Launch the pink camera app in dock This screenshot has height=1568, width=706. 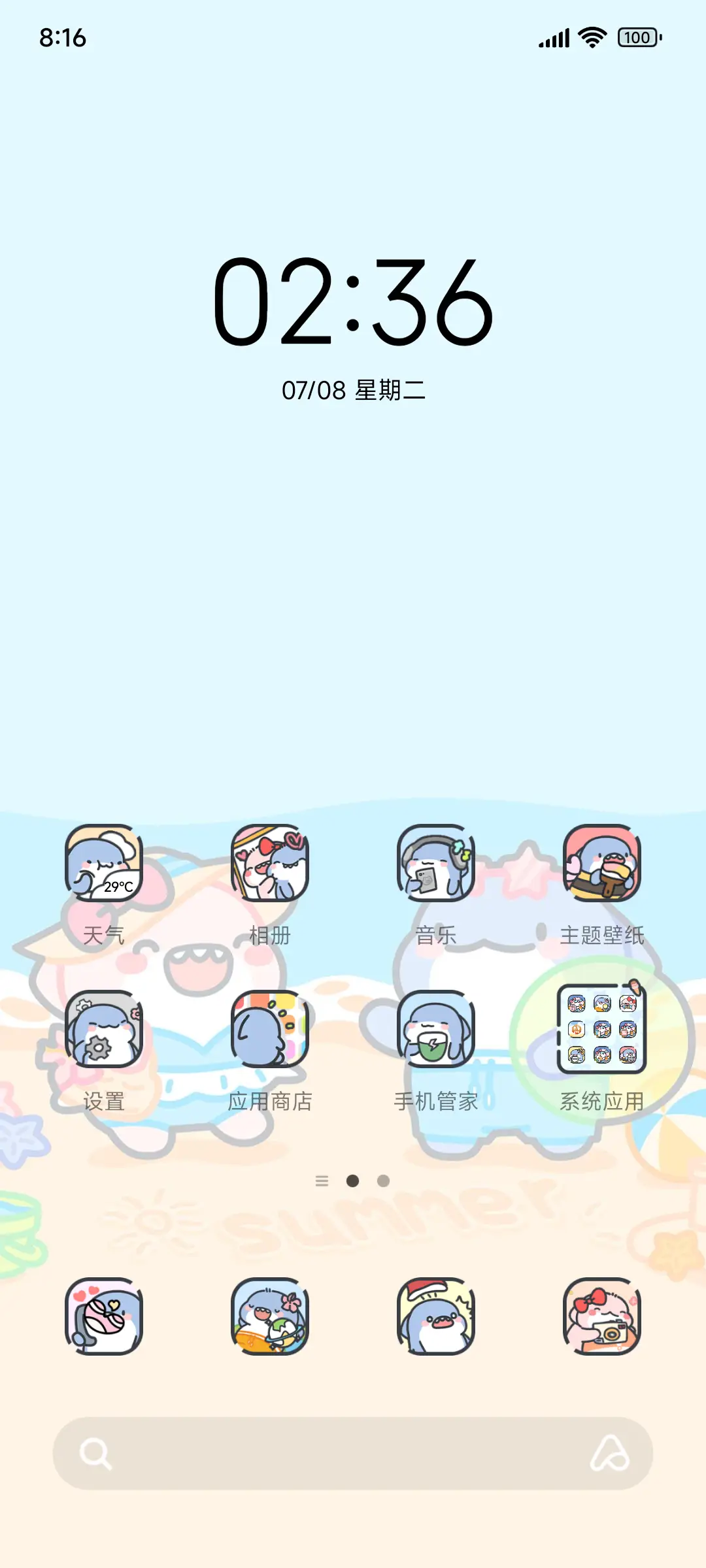click(x=601, y=1318)
